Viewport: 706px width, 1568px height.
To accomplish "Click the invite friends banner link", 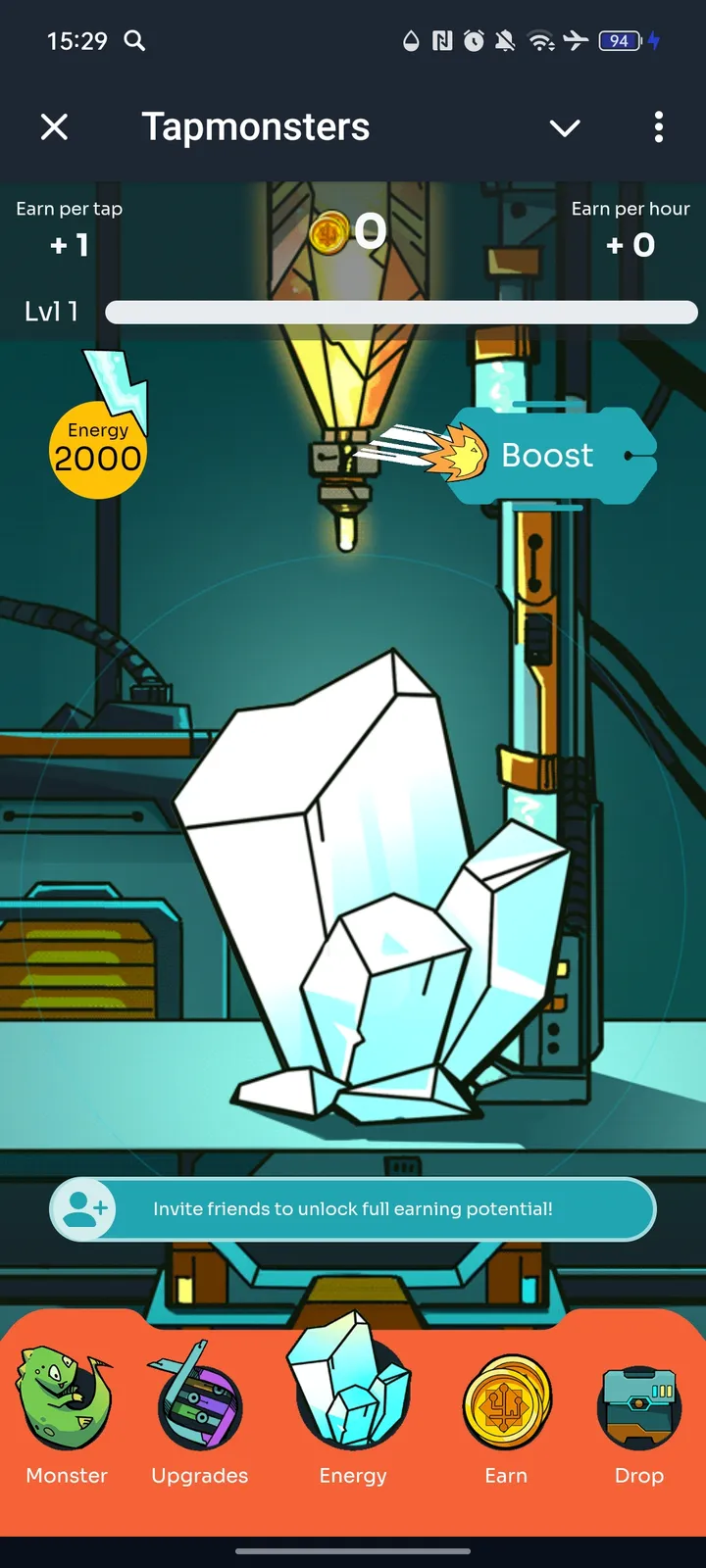I will coord(353,1208).
